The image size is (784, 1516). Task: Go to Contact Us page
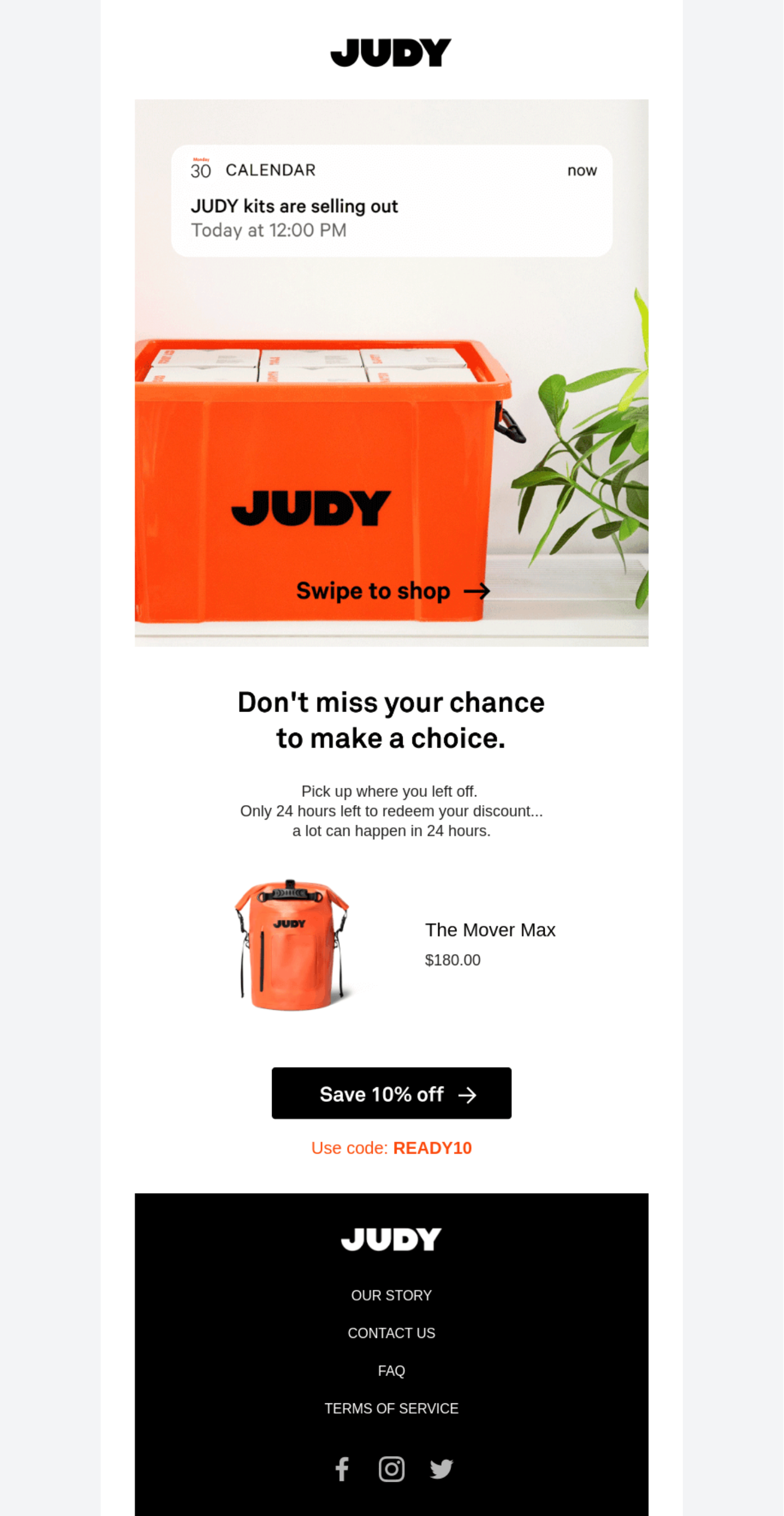click(x=391, y=1333)
